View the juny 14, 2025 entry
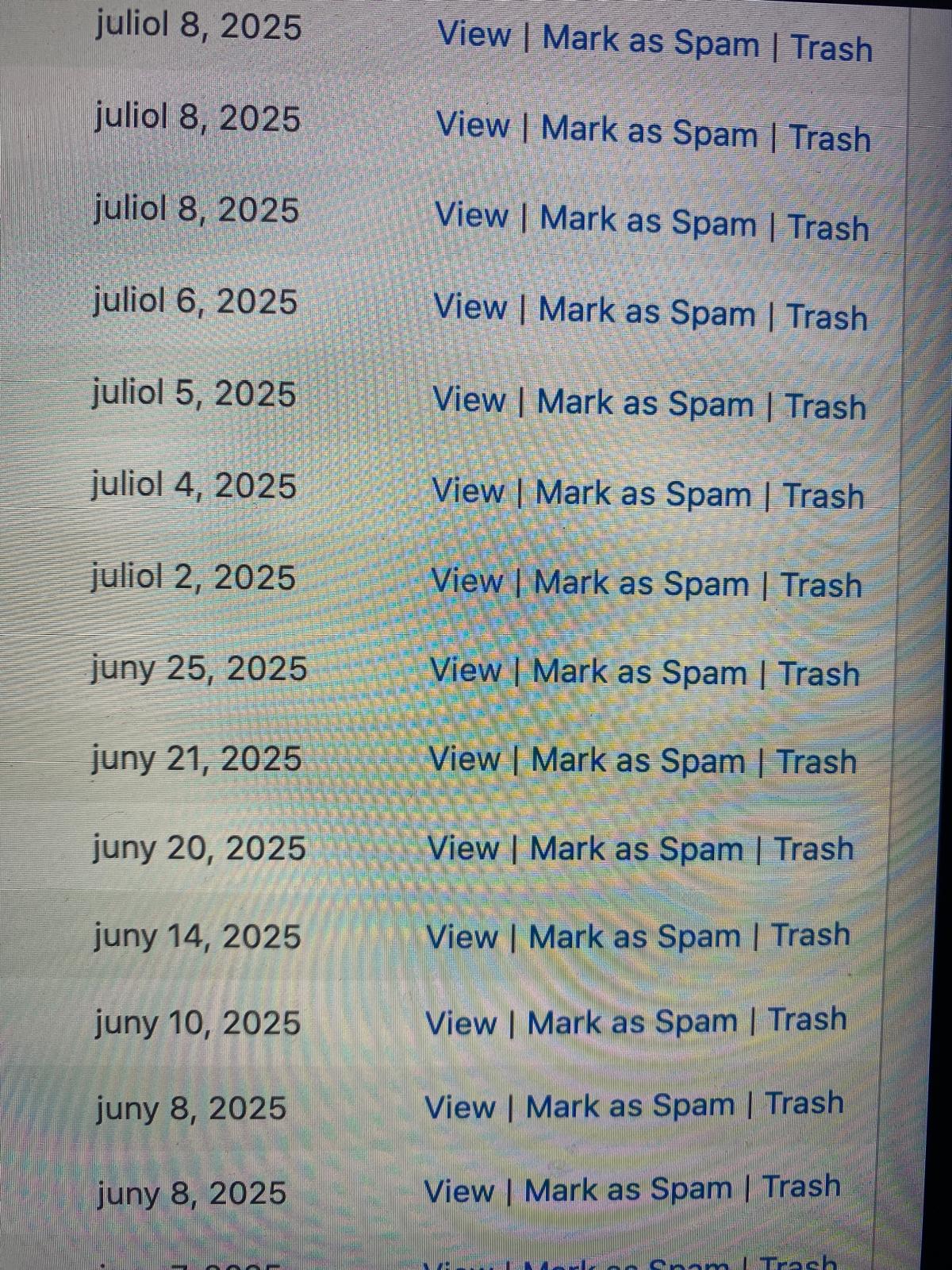Screen dimensions: 952x1270 pyautogui.click(x=463, y=937)
